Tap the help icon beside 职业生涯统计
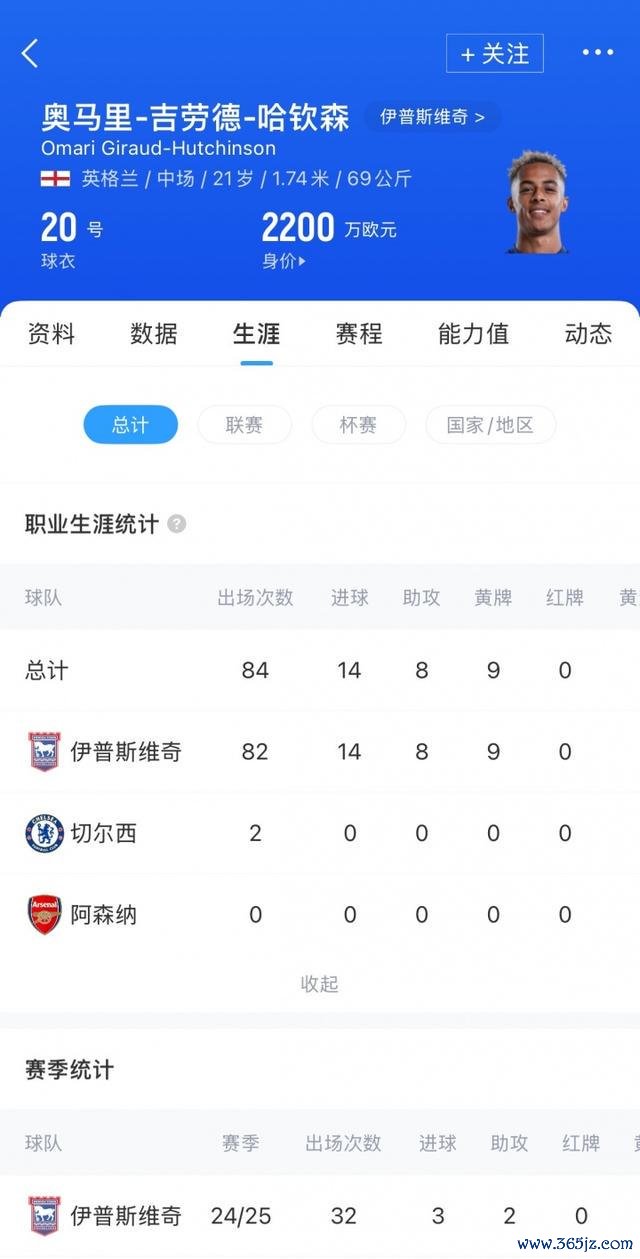 point(177,524)
